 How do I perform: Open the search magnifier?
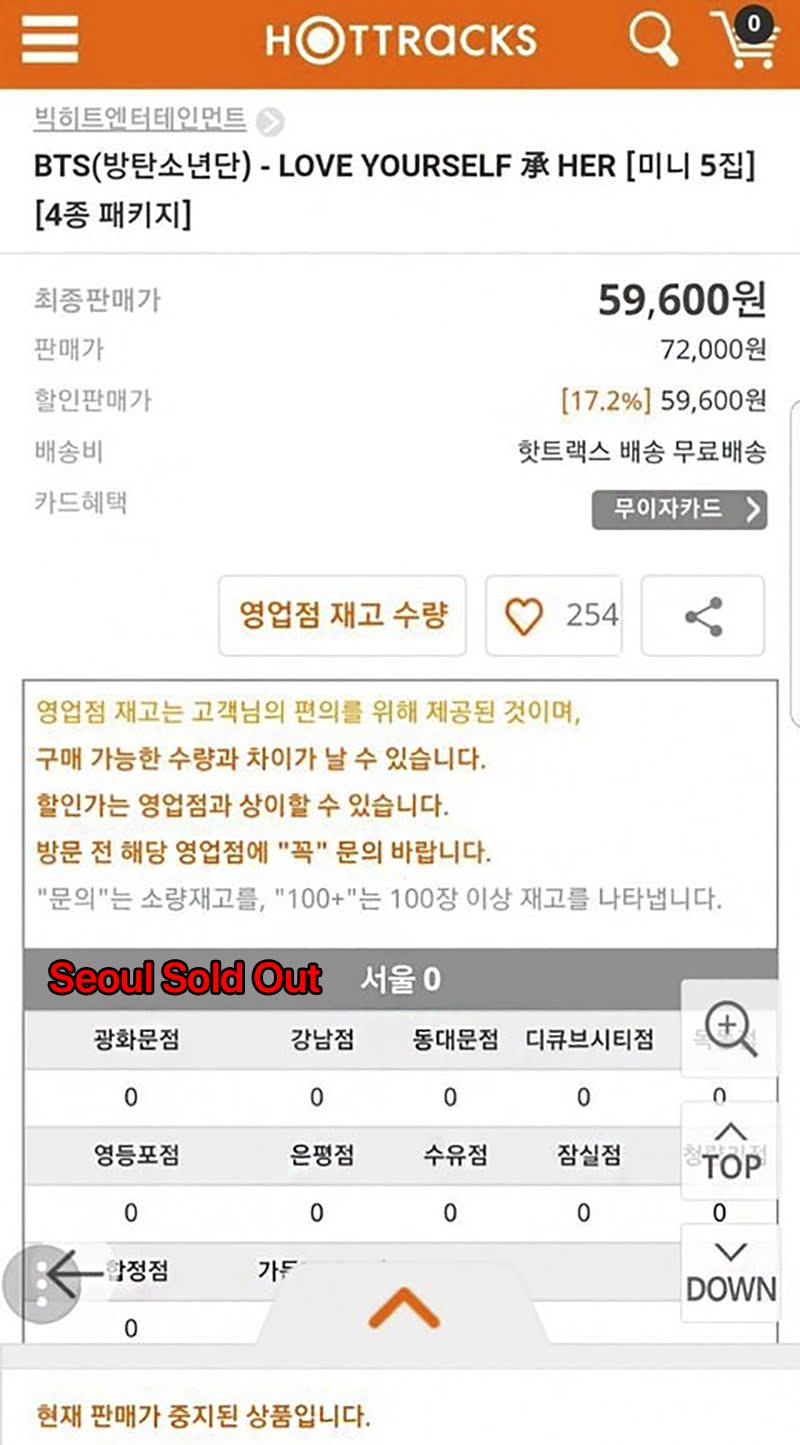[x=653, y=40]
